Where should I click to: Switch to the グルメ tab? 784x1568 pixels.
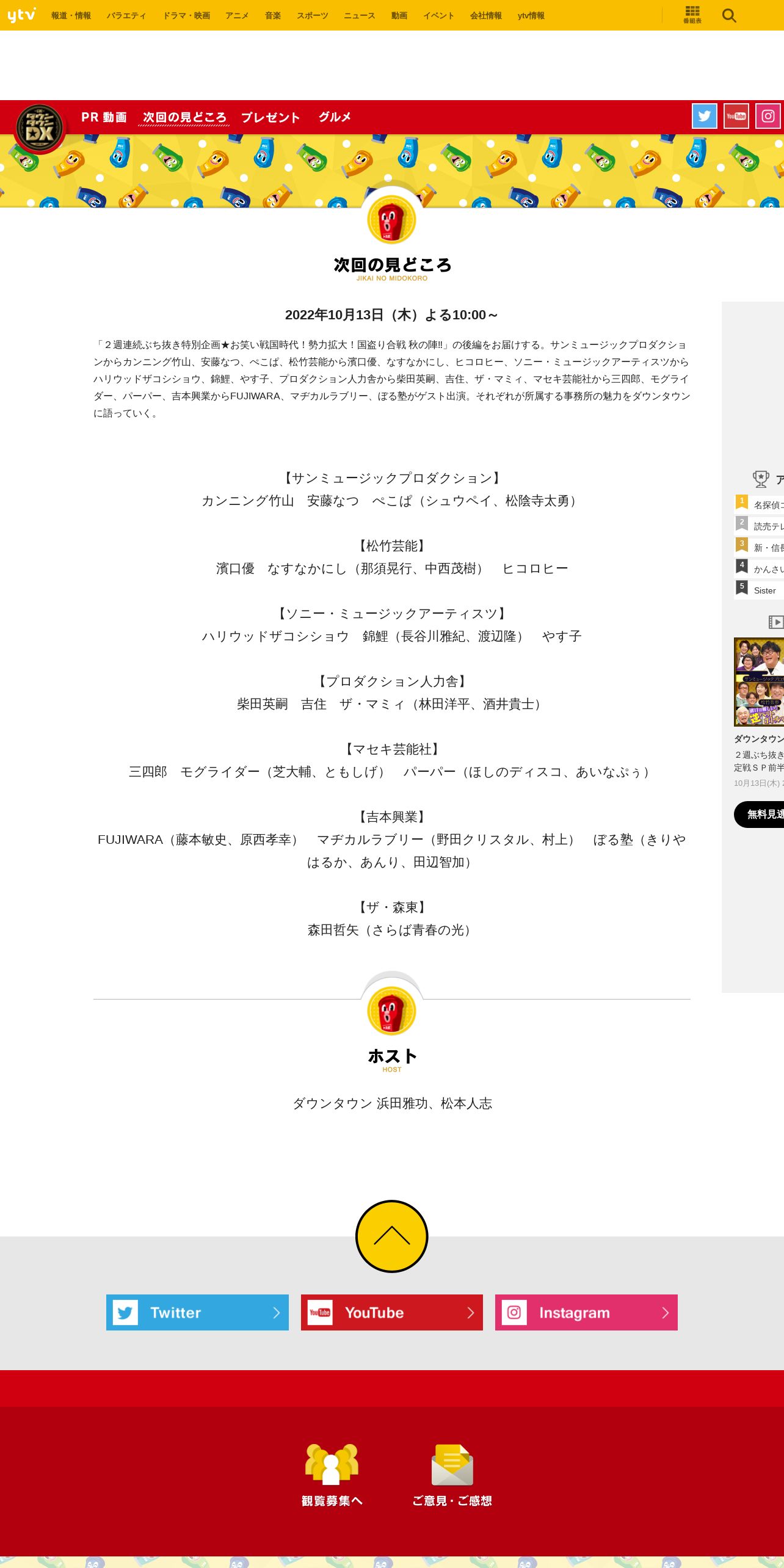pos(335,117)
